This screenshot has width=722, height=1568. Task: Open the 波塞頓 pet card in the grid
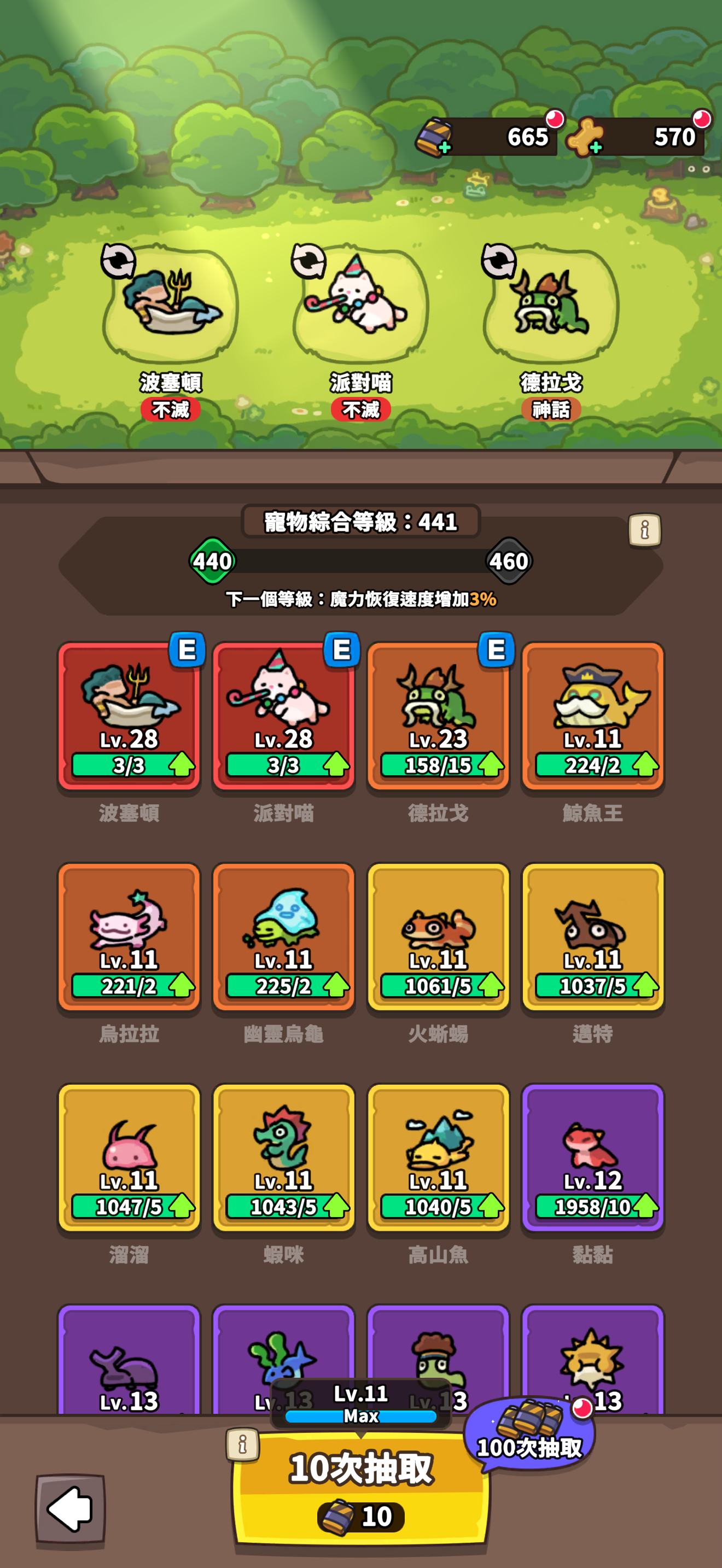click(x=129, y=716)
